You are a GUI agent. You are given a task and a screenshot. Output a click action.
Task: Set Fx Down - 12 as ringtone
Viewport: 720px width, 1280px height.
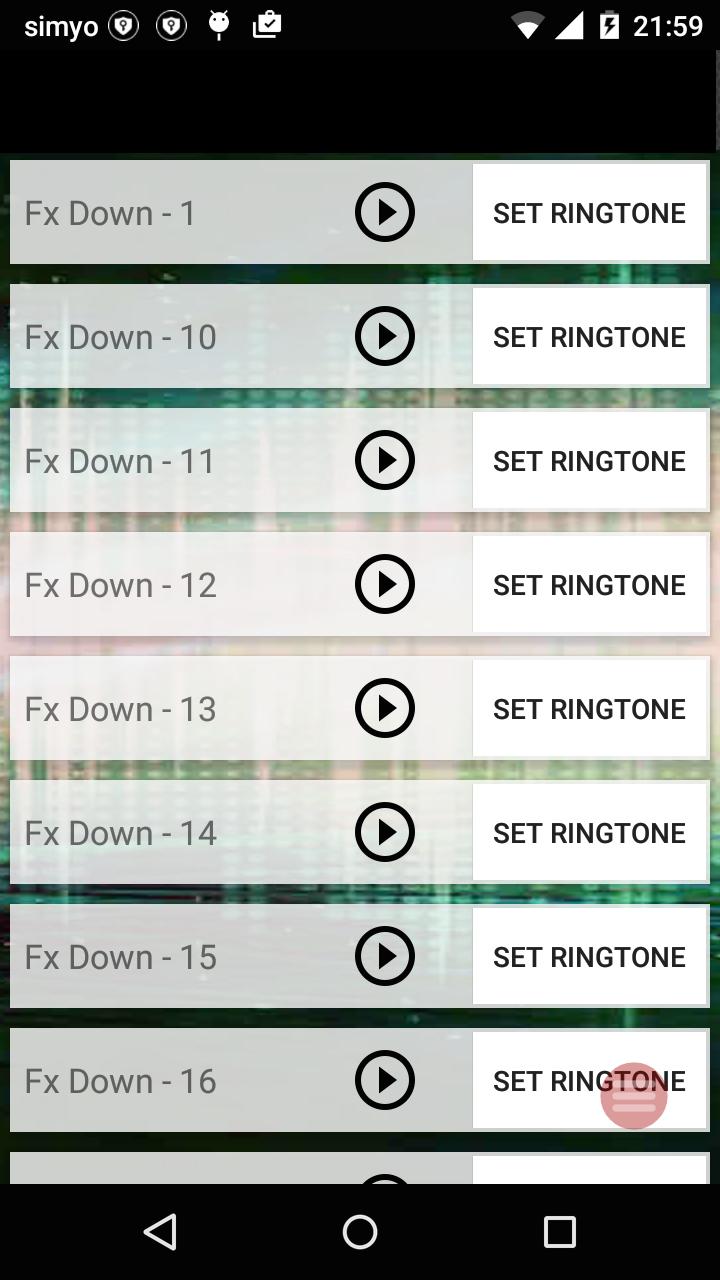pyautogui.click(x=589, y=585)
